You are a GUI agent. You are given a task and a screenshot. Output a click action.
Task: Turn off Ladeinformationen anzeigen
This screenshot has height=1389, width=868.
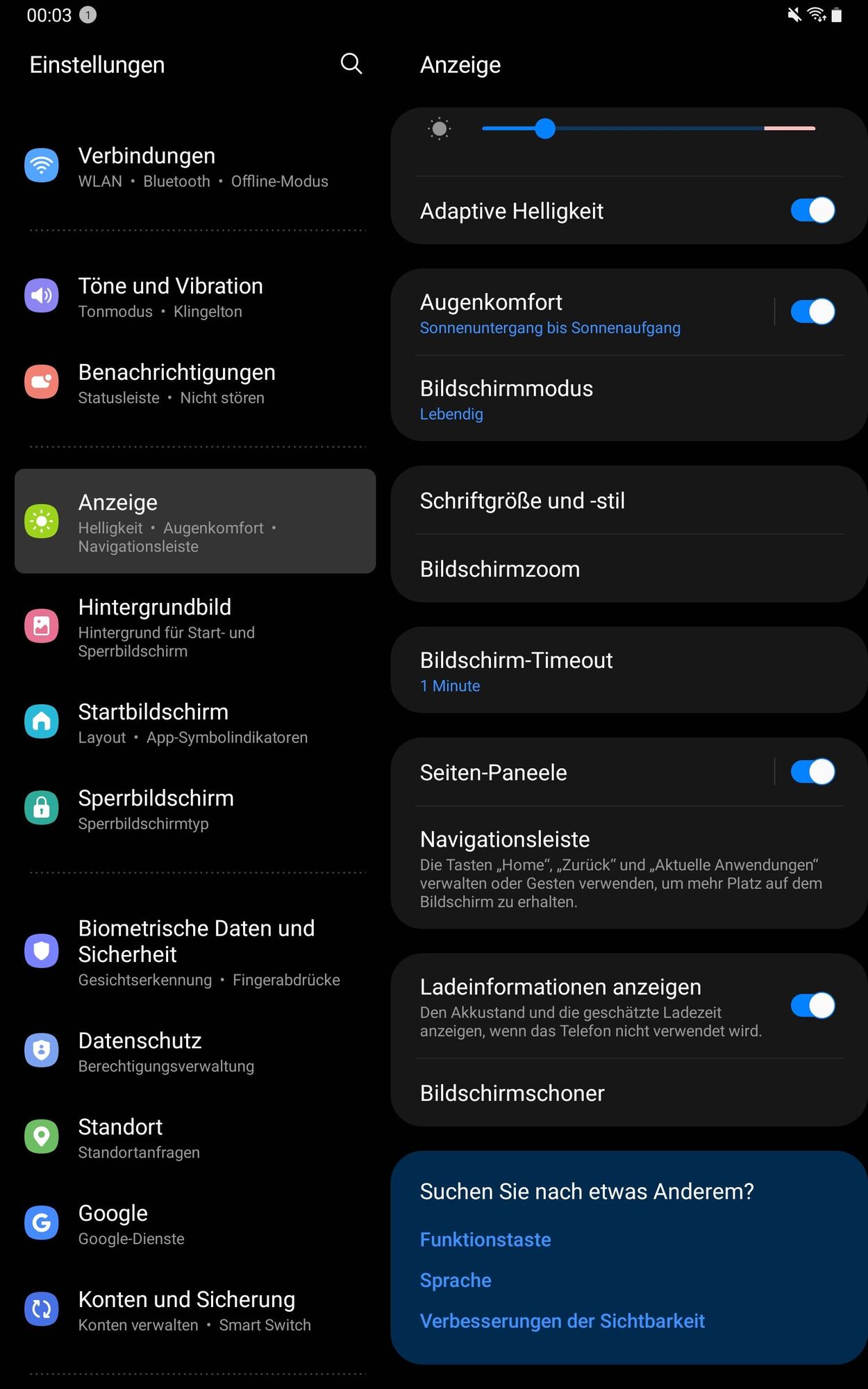tap(812, 1006)
